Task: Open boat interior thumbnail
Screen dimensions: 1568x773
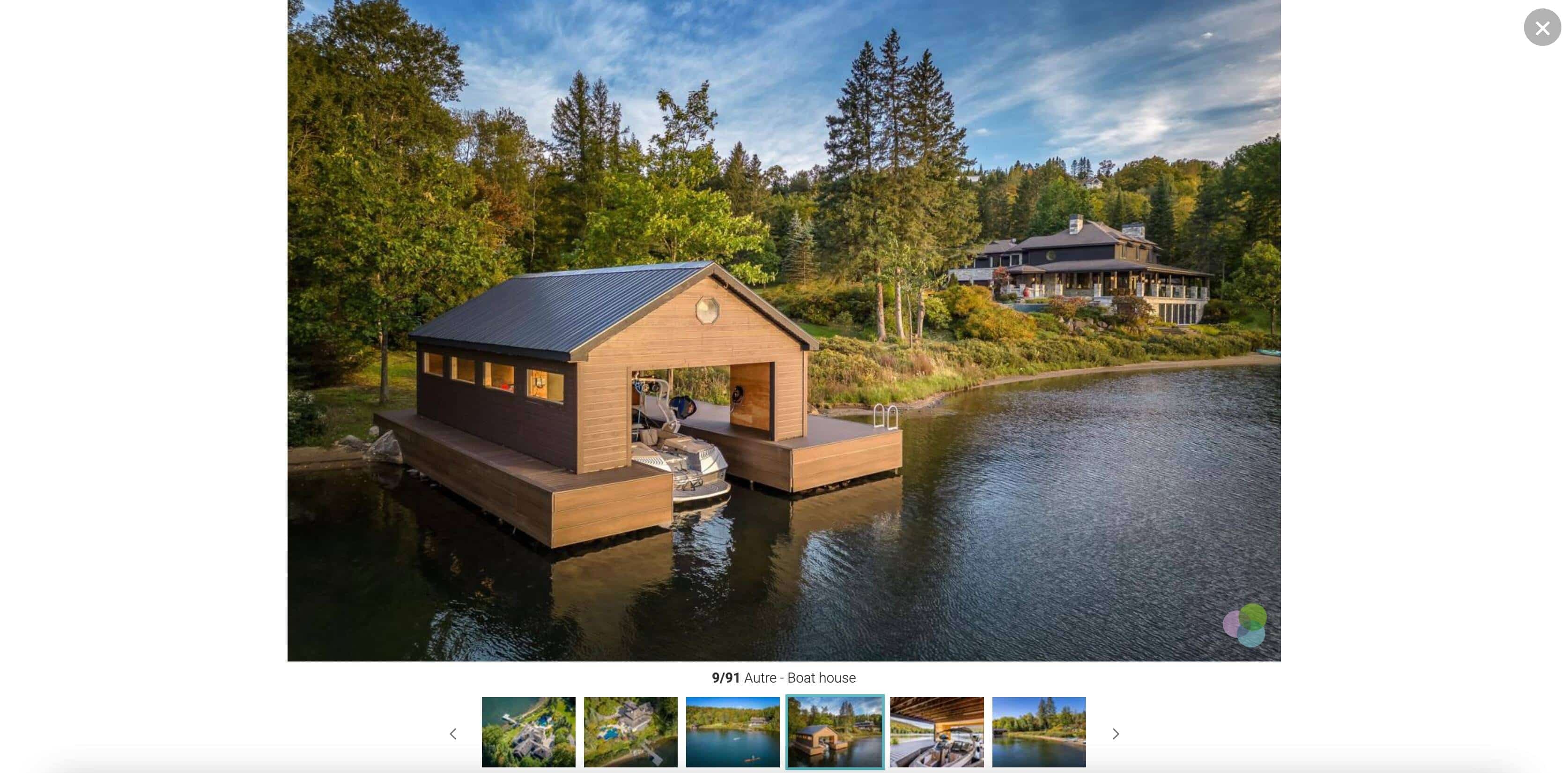Action: pyautogui.click(x=936, y=732)
